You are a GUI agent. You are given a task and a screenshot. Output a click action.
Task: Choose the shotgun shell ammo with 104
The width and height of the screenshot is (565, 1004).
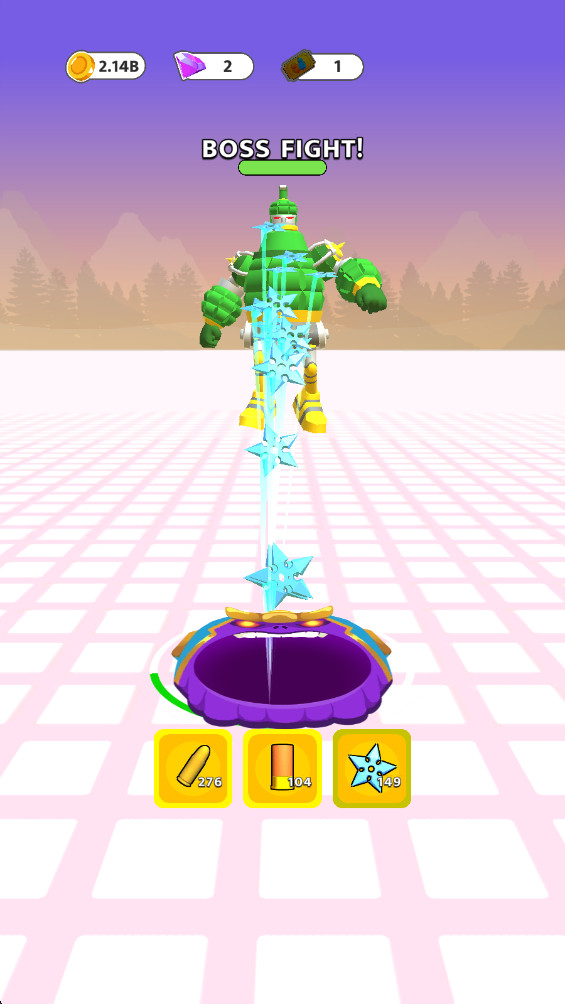click(x=282, y=768)
